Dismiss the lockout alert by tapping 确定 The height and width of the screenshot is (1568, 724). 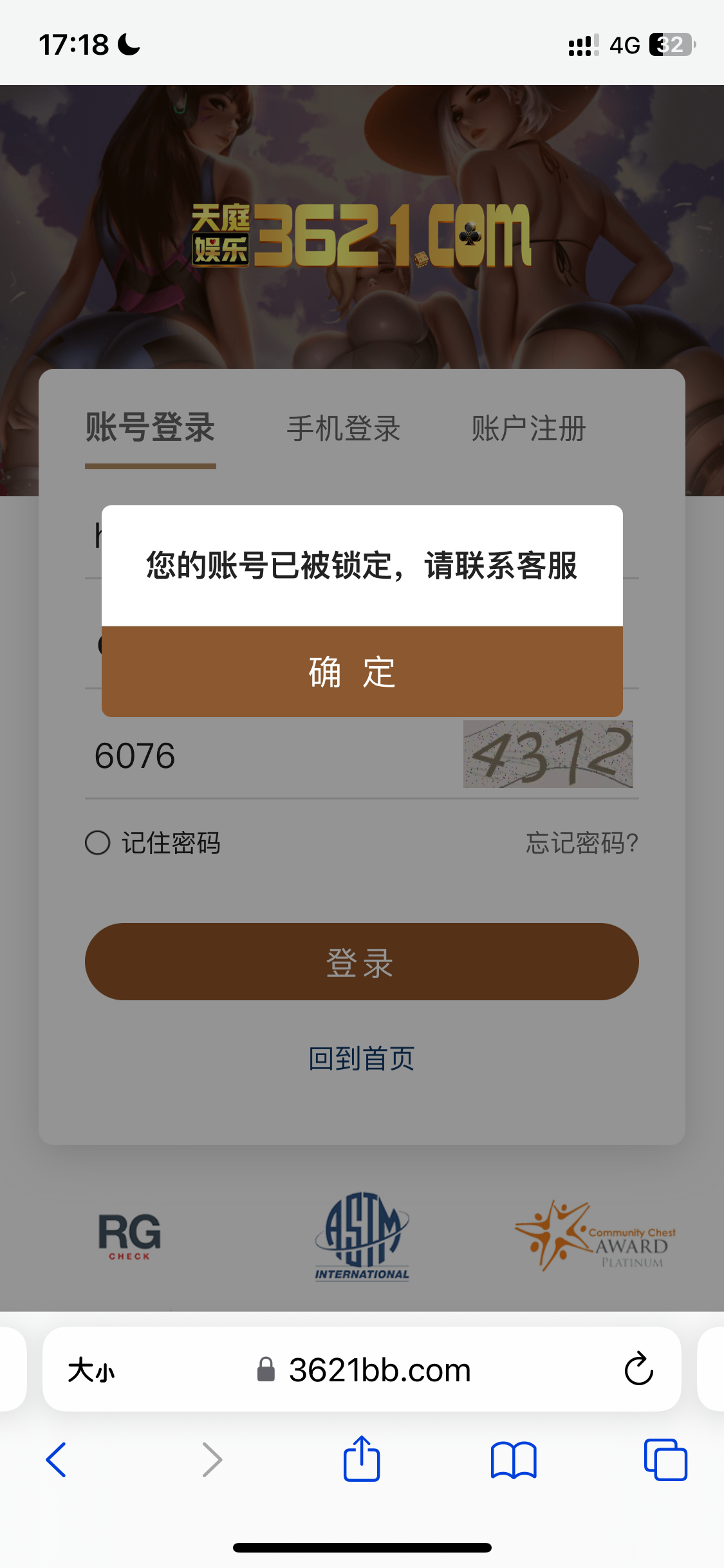[362, 672]
